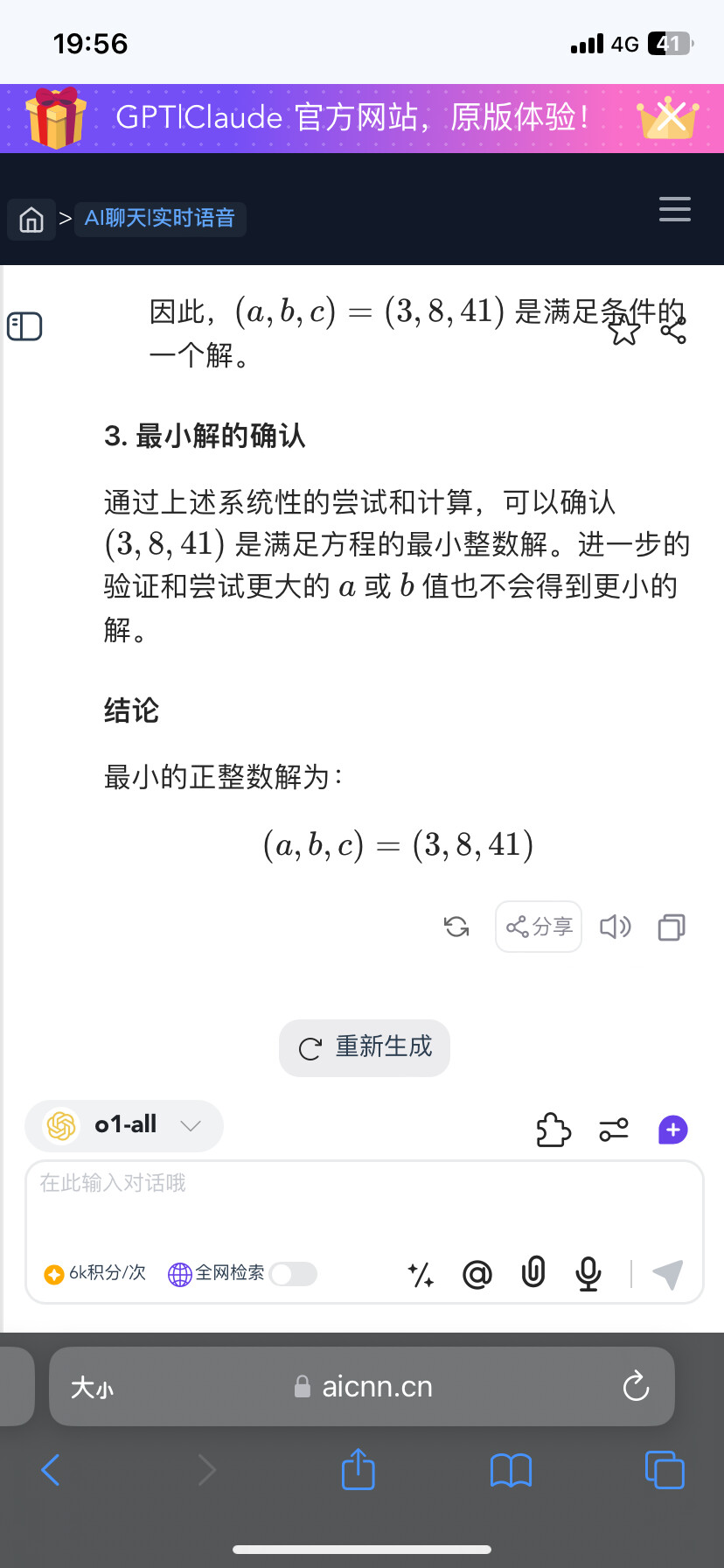
Task: Tap 重新生成 to regenerate the reply
Action: [x=365, y=1047]
